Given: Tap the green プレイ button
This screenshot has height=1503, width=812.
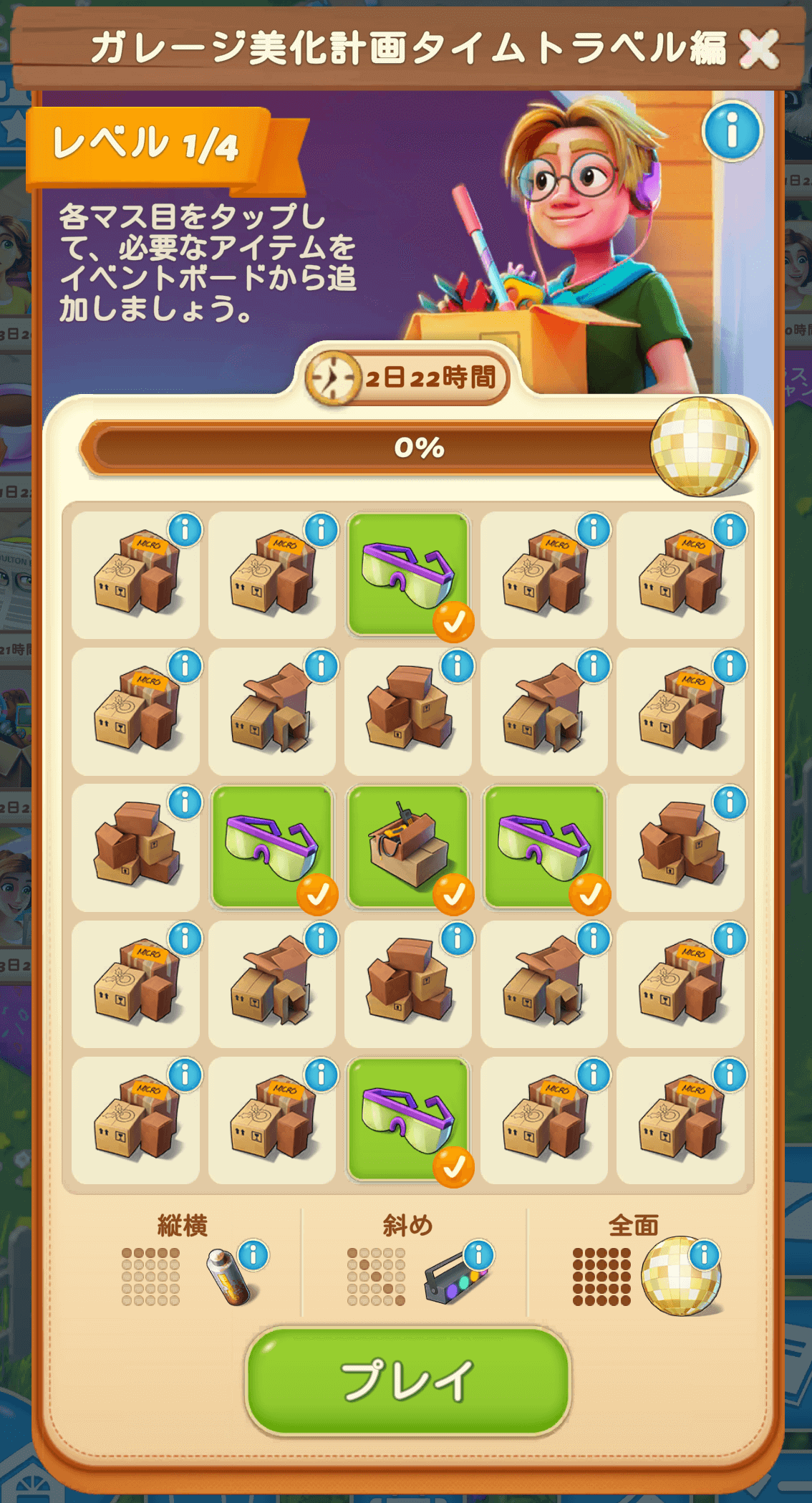Looking at the screenshot, I should pyautogui.click(x=407, y=1380).
